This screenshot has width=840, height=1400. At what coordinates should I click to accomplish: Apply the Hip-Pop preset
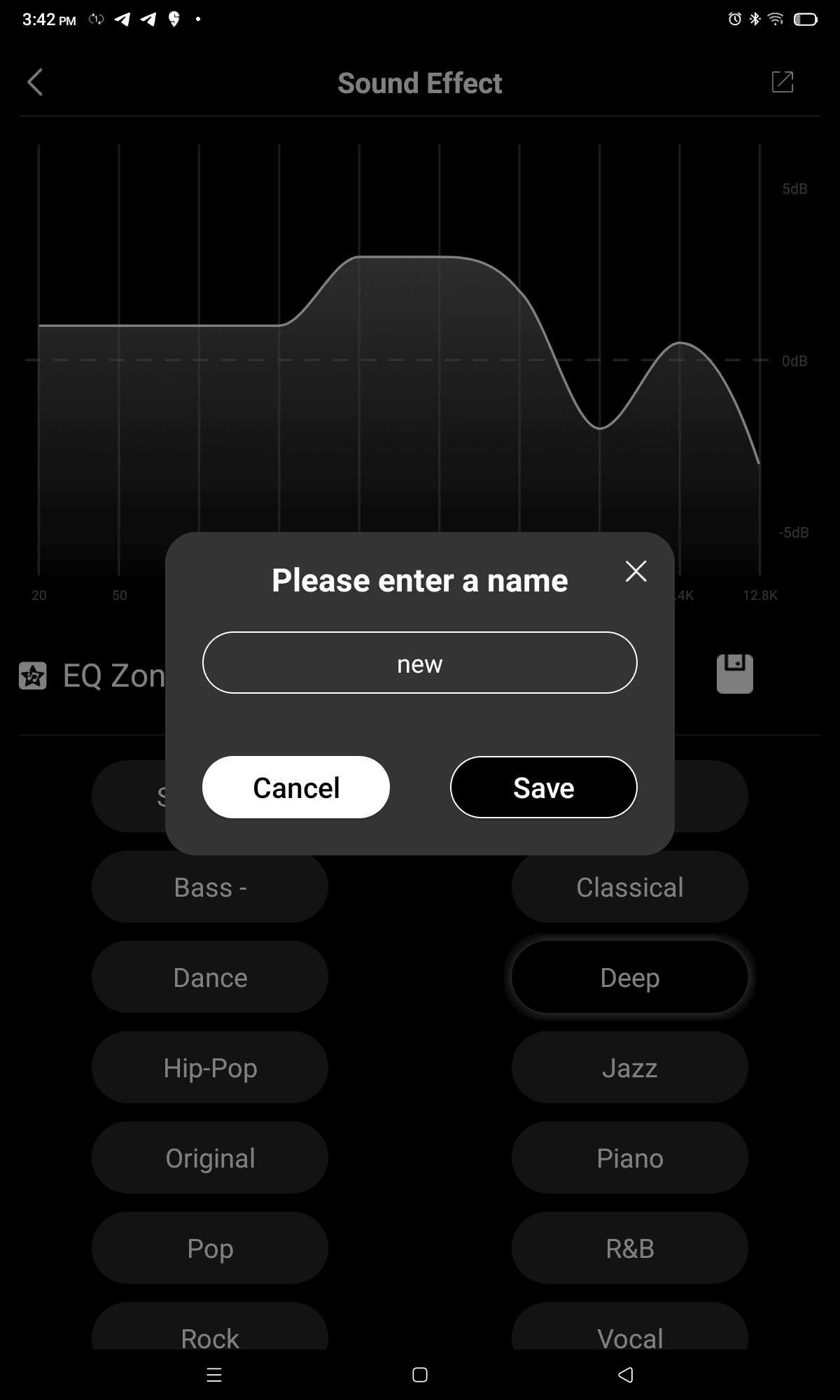pos(210,1067)
